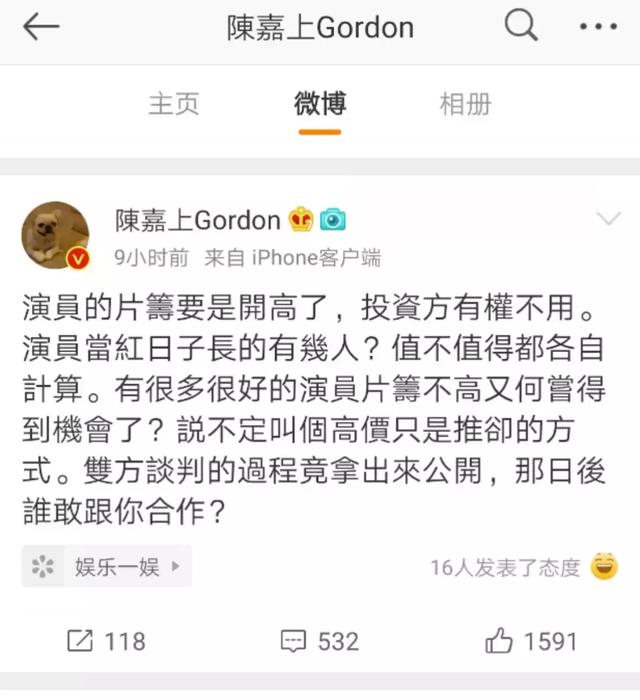This screenshot has height=700, width=640.
Task: Switch to the 相册 tab
Action: pyautogui.click(x=466, y=103)
